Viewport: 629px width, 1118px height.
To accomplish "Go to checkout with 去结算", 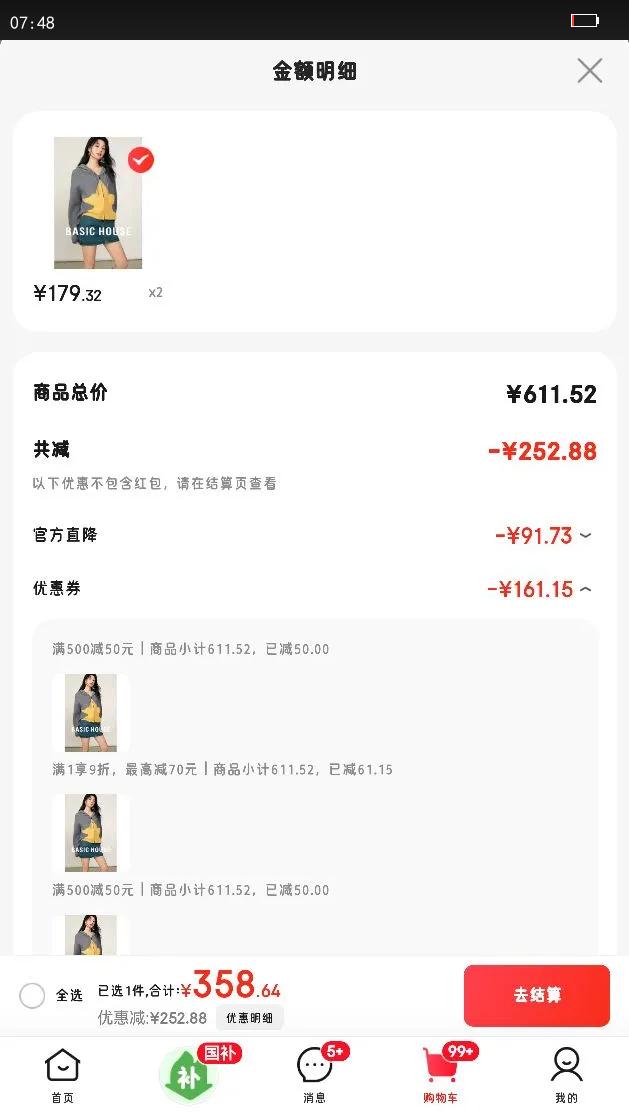I will tap(536, 995).
